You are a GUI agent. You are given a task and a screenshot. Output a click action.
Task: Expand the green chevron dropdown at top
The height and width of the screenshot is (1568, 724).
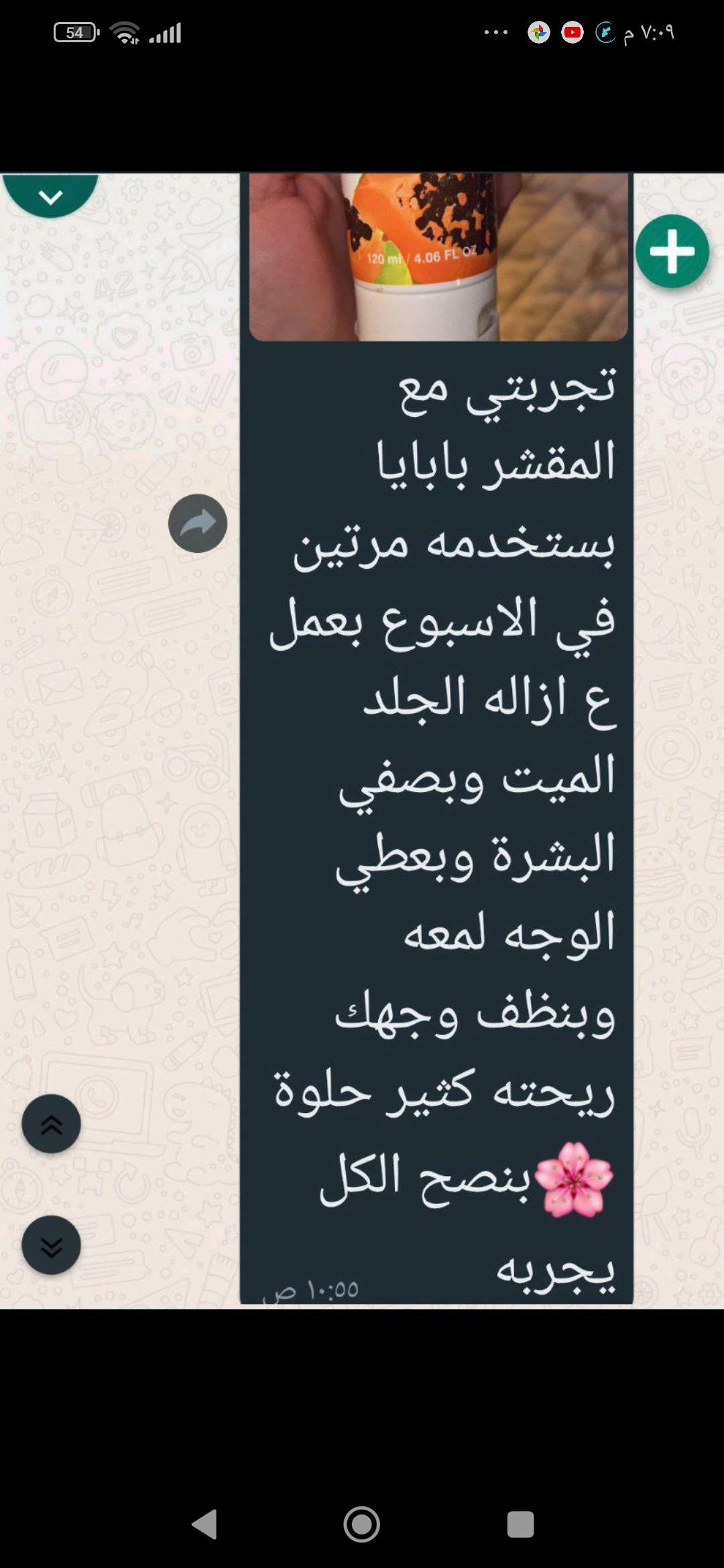pos(50,195)
